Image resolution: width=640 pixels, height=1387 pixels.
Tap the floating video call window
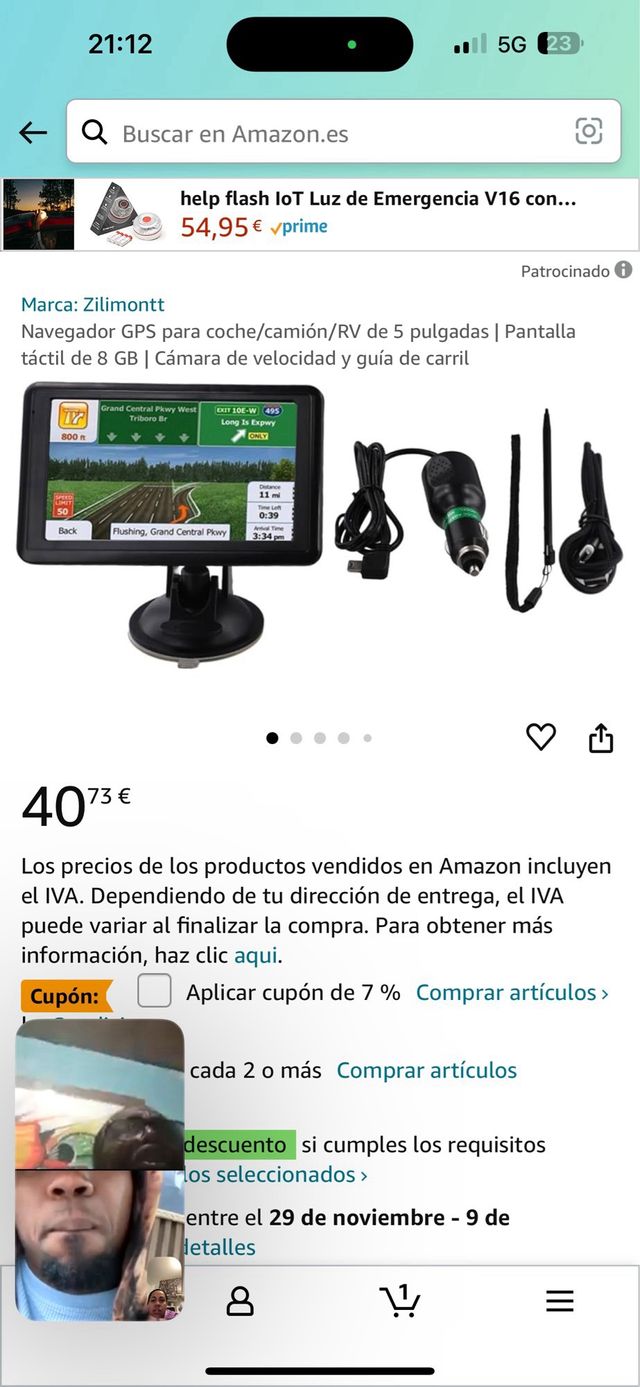[x=100, y=1170]
